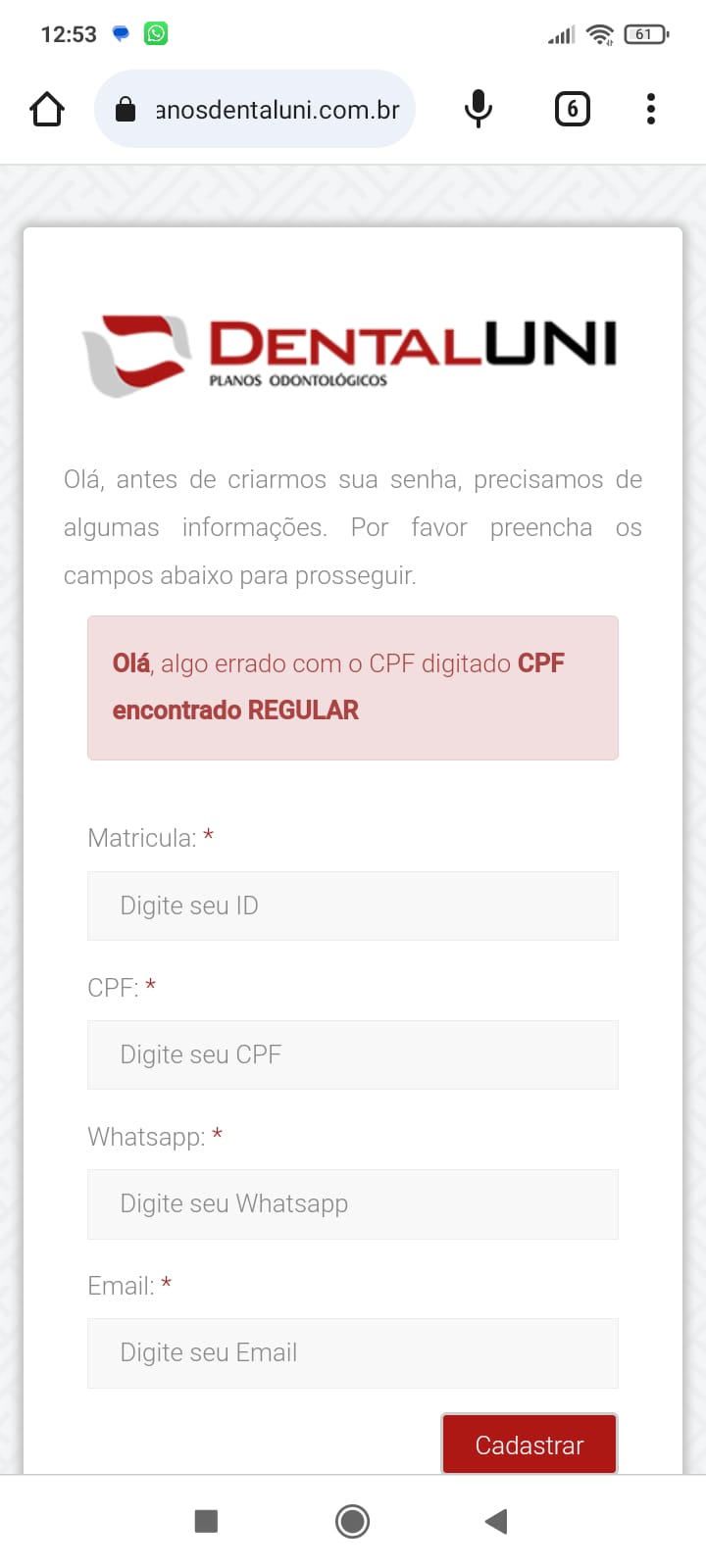Enter the Email input field
Screen dimensions: 706x1568
pyautogui.click(x=353, y=1352)
